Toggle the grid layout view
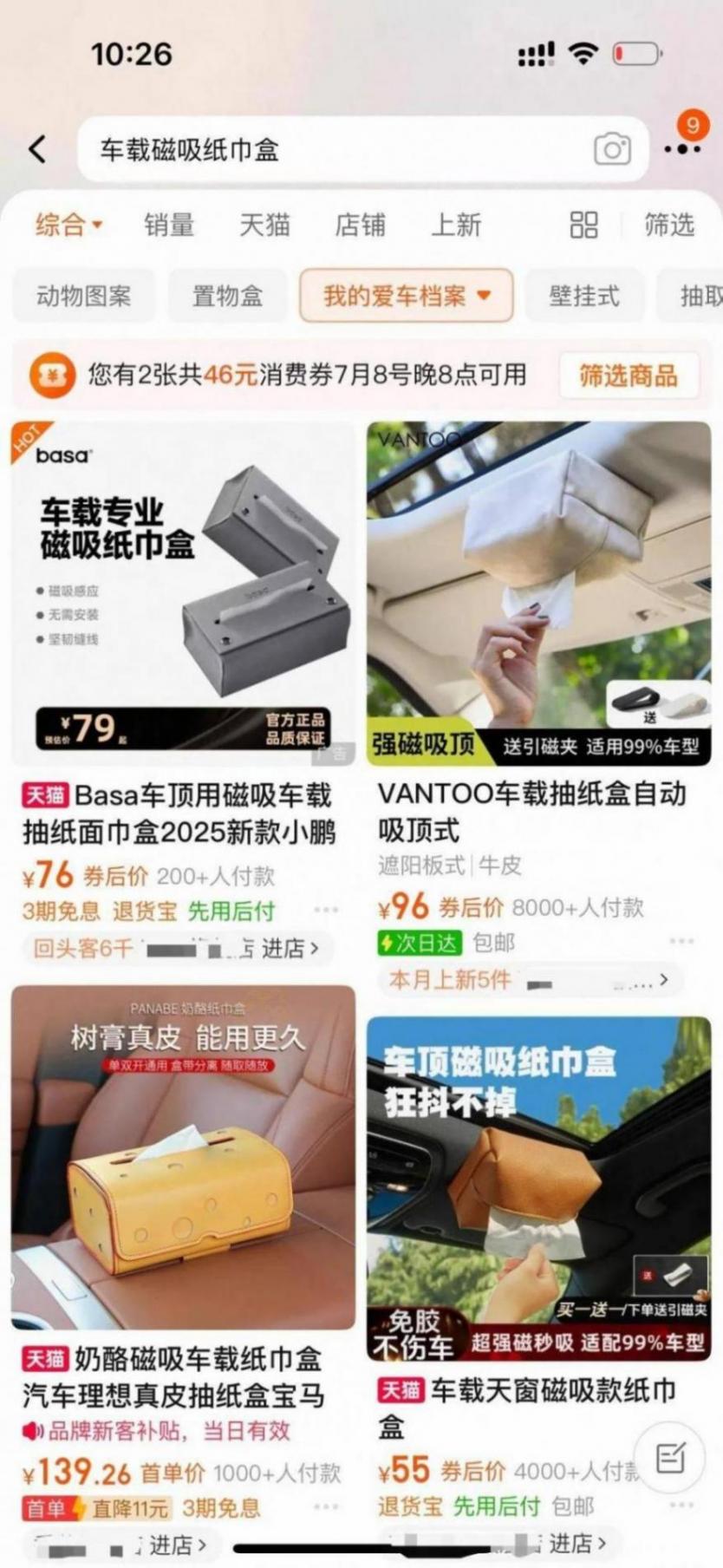 pyautogui.click(x=583, y=225)
